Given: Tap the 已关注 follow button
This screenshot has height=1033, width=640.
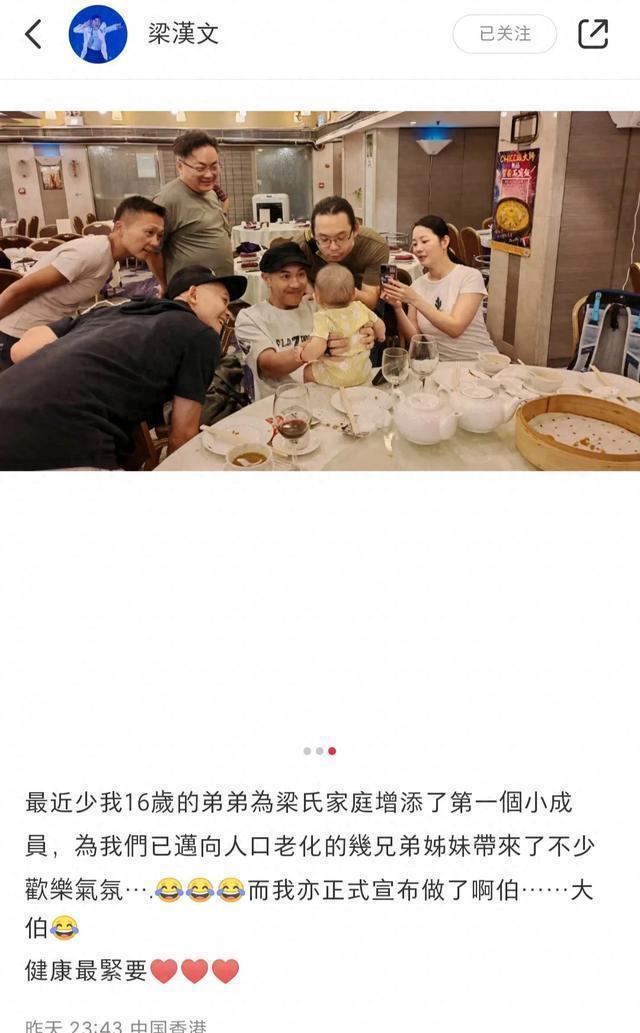Looking at the screenshot, I should click(504, 34).
